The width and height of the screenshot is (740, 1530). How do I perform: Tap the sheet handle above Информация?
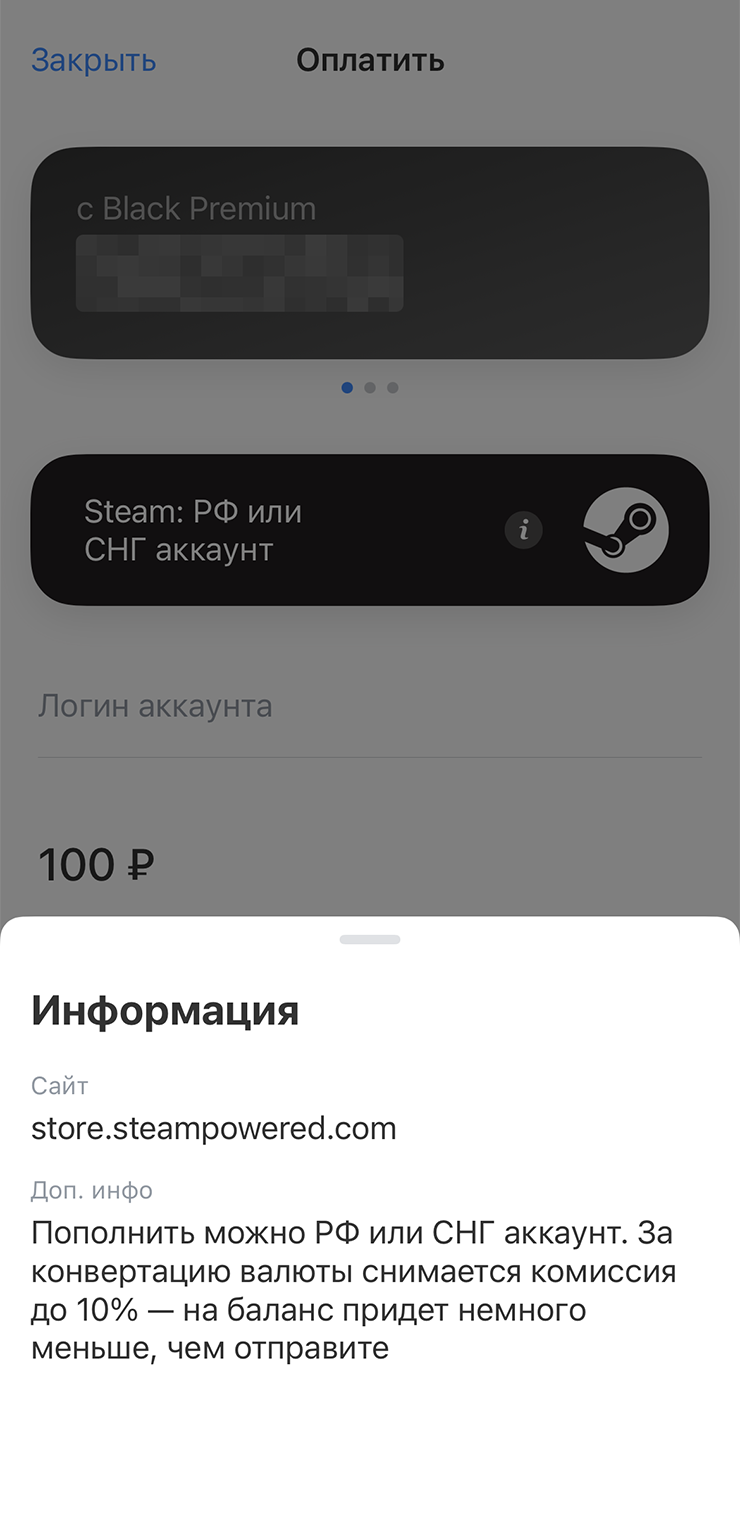(x=370, y=939)
